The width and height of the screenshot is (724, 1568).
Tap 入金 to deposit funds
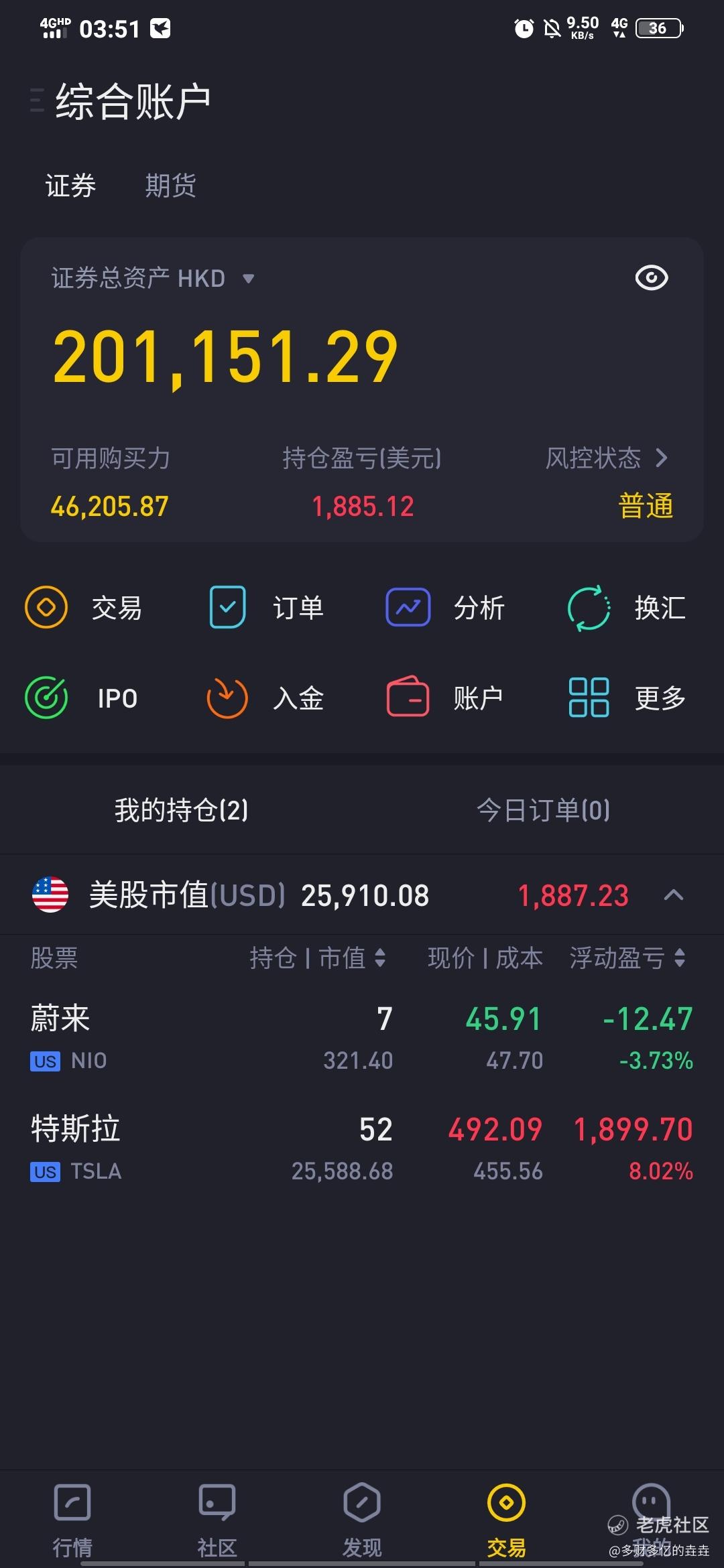(265, 698)
